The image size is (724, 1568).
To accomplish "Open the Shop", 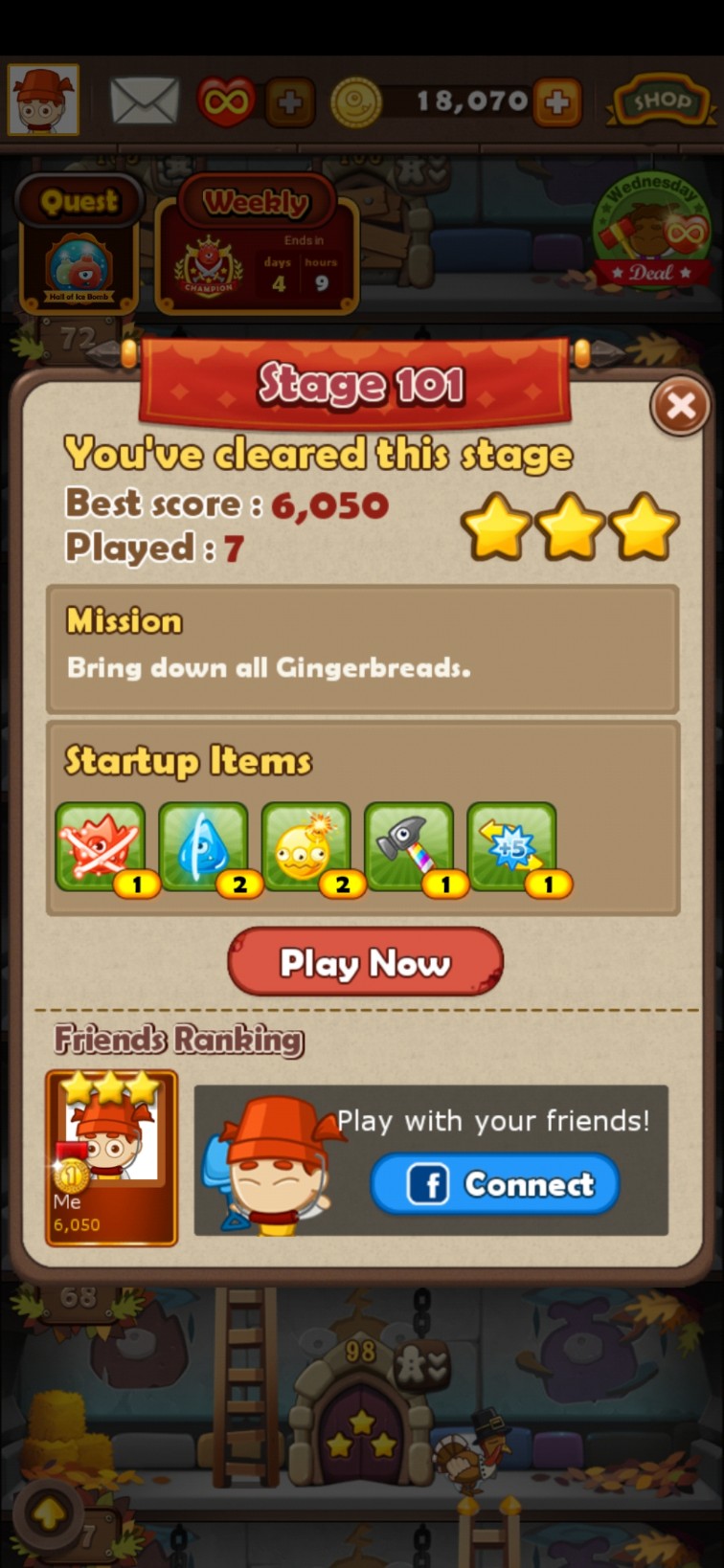I will 659,101.
